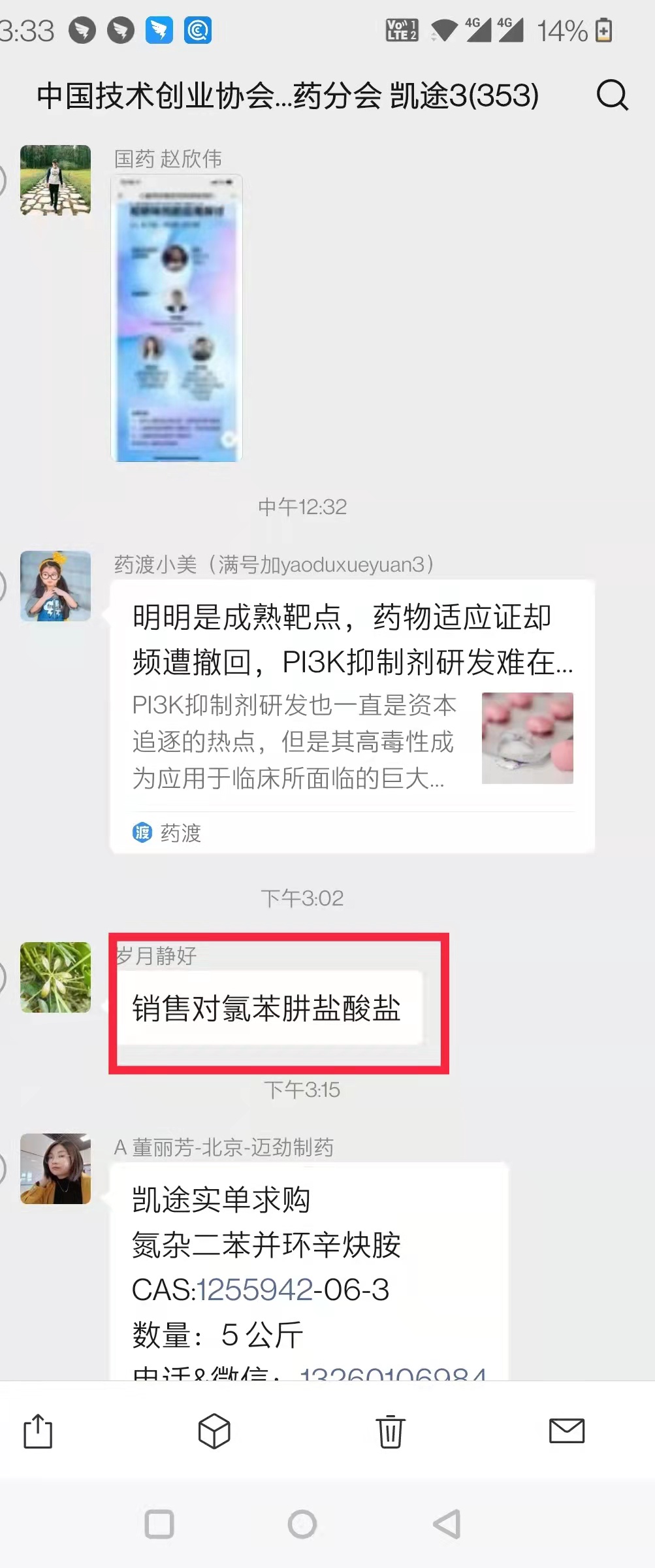Select the 销售对氯苯肼盐酸盐 message bubble

tap(266, 1008)
